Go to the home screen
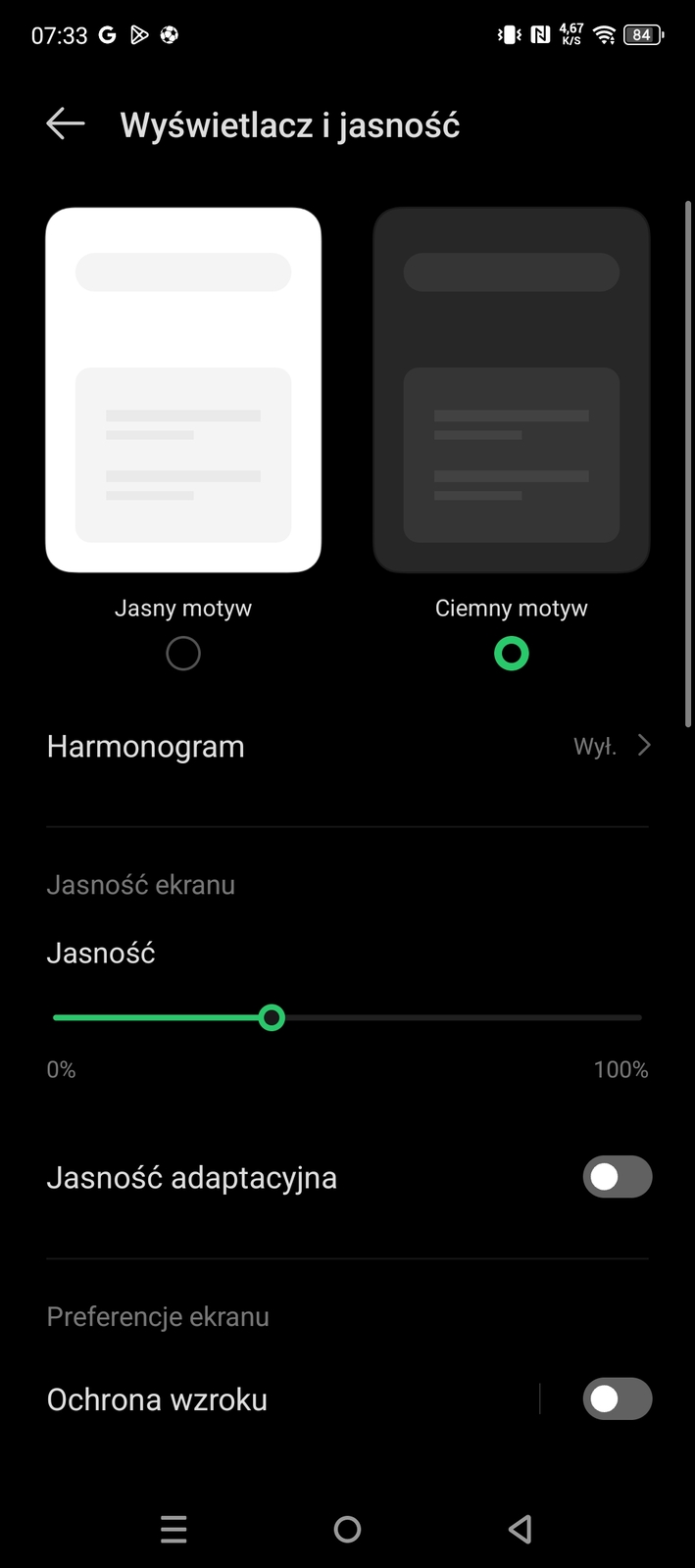Screen dimensions: 695x1568 (347, 1529)
